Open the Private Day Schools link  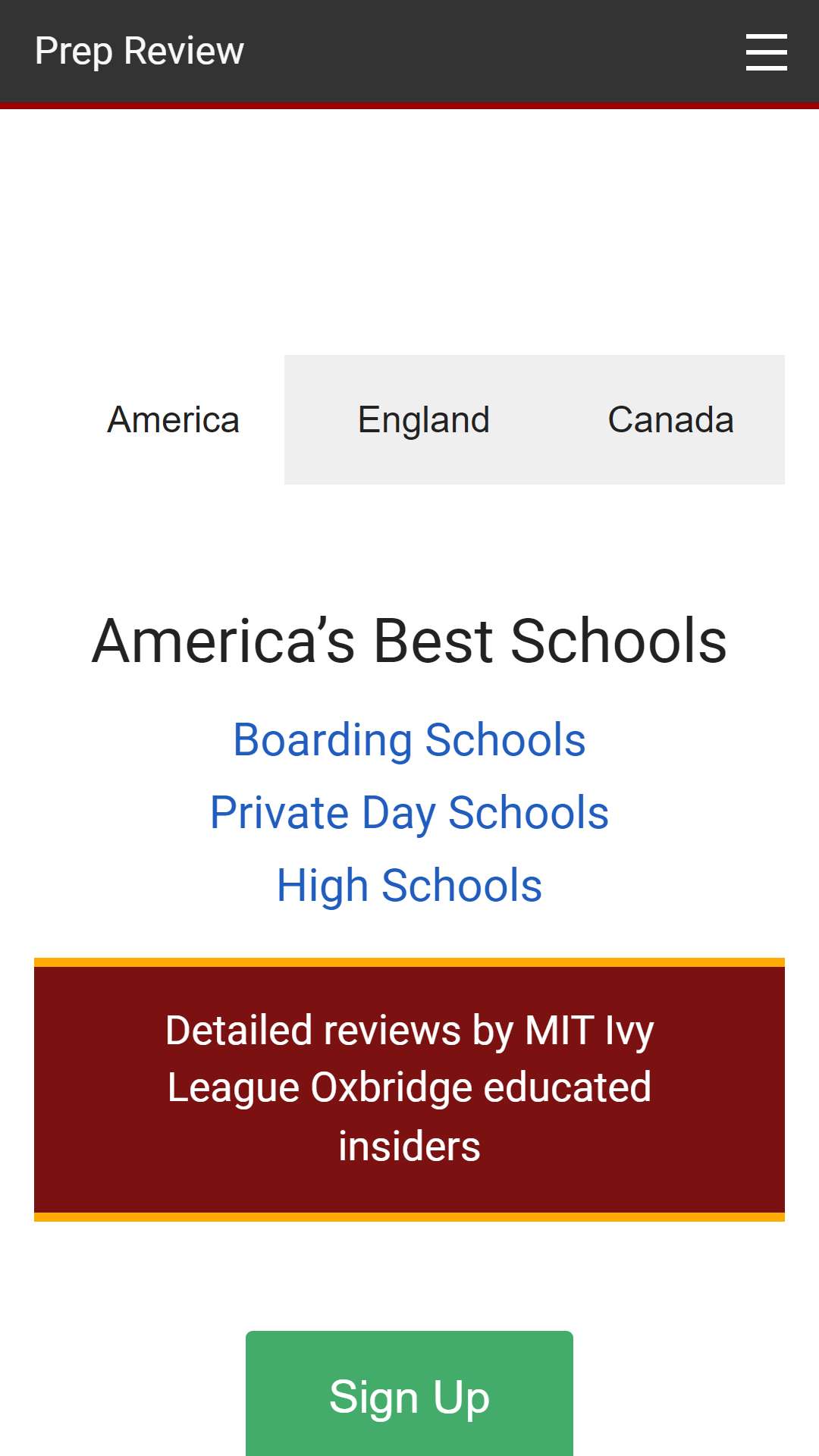coord(409,812)
